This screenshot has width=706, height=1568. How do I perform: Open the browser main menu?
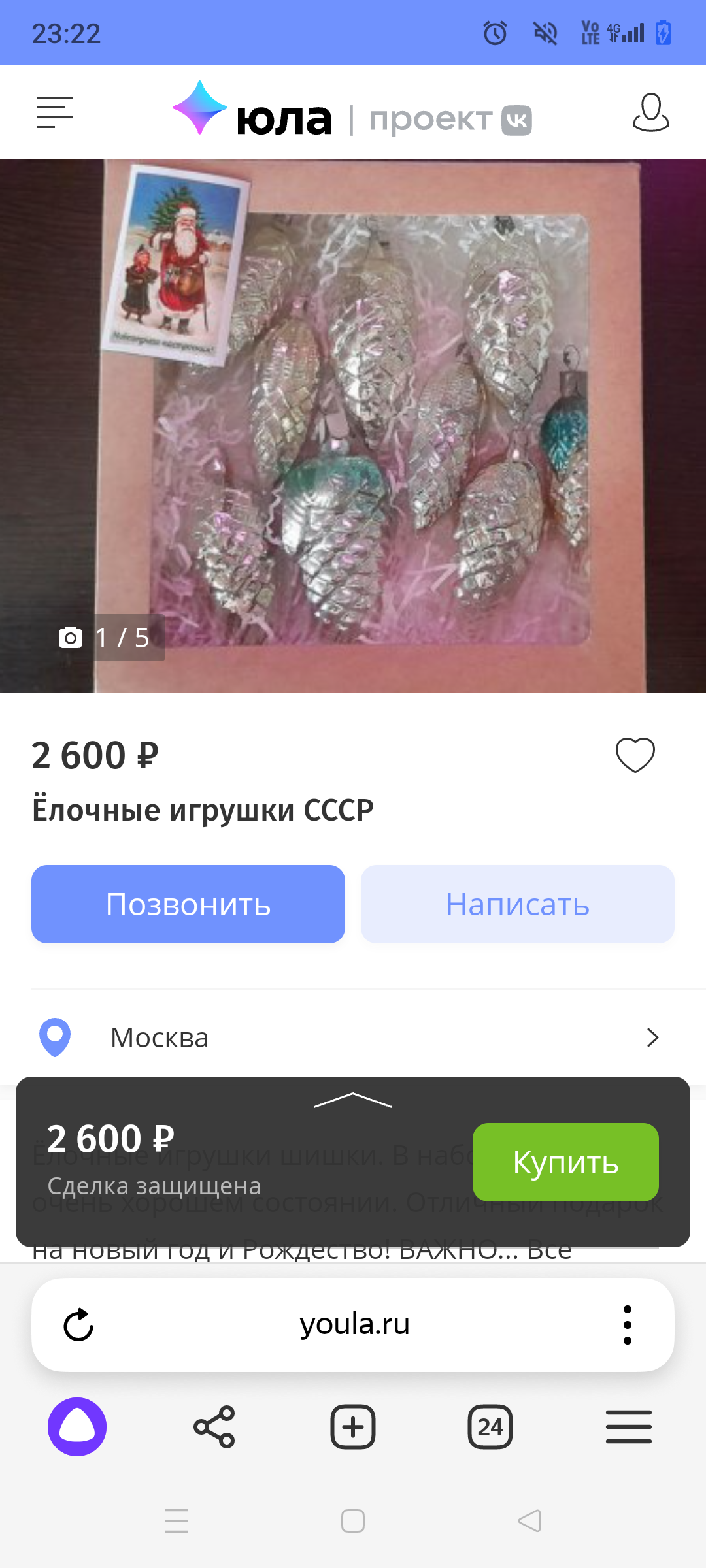628,1427
